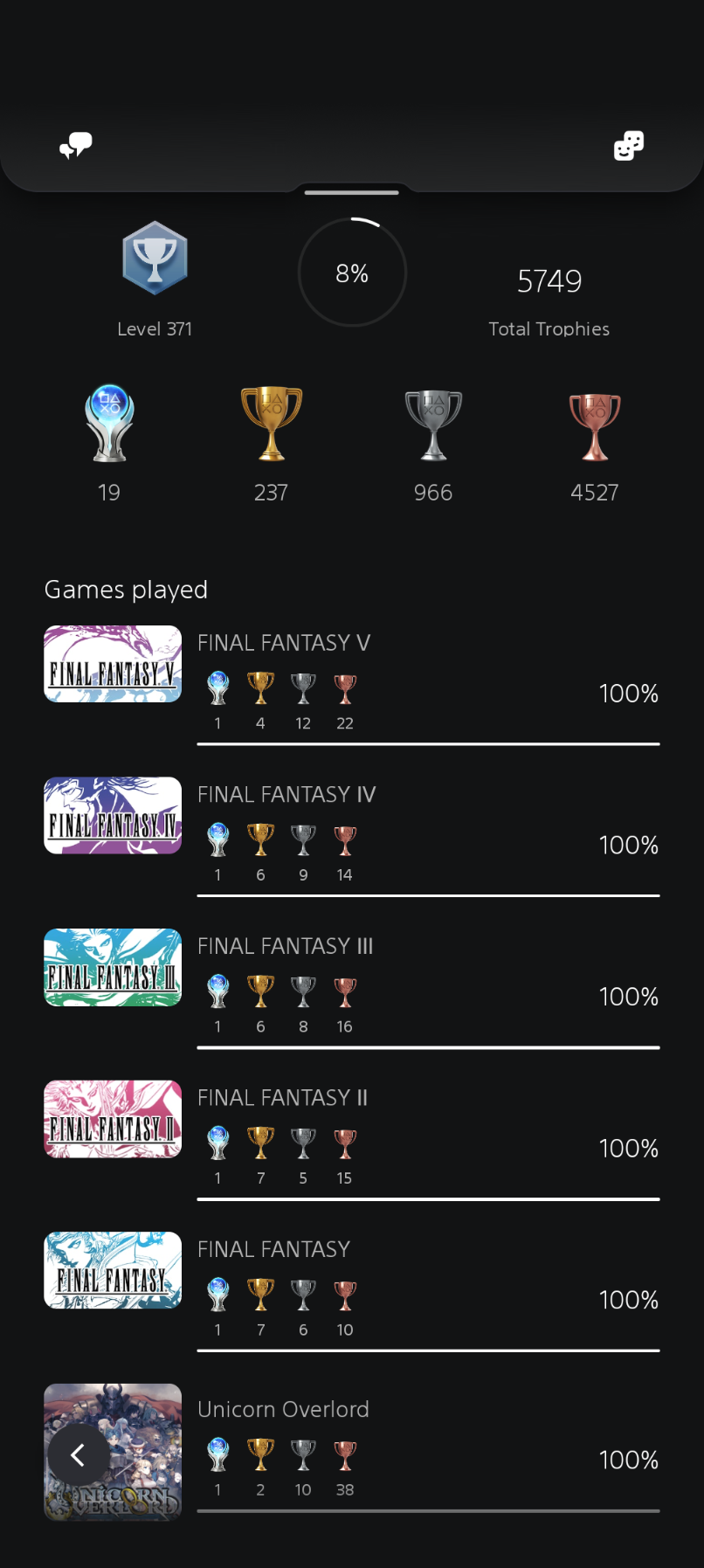
Task: Click the gold trophy count icon
Action: click(x=271, y=425)
